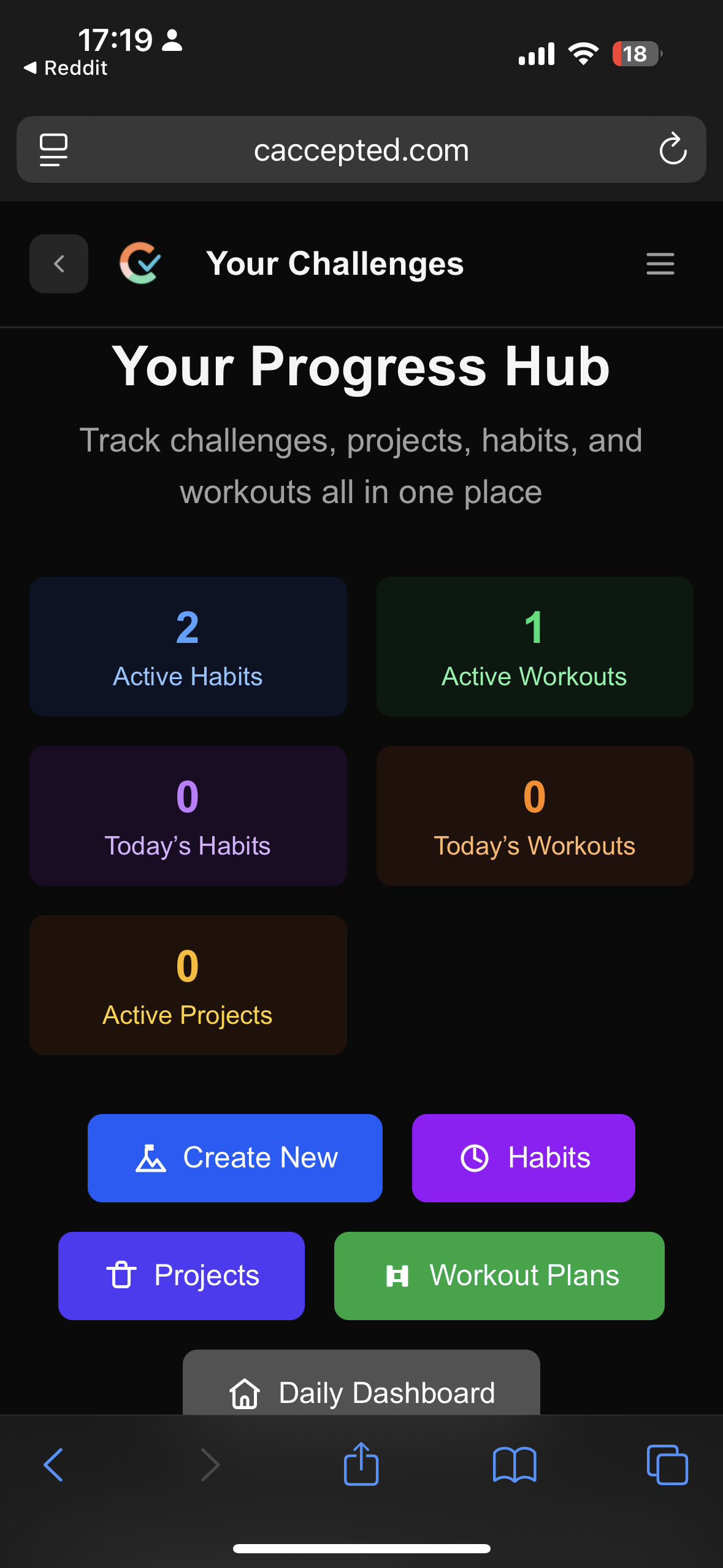Tap the Create New button
723x1568 pixels.
point(235,1158)
